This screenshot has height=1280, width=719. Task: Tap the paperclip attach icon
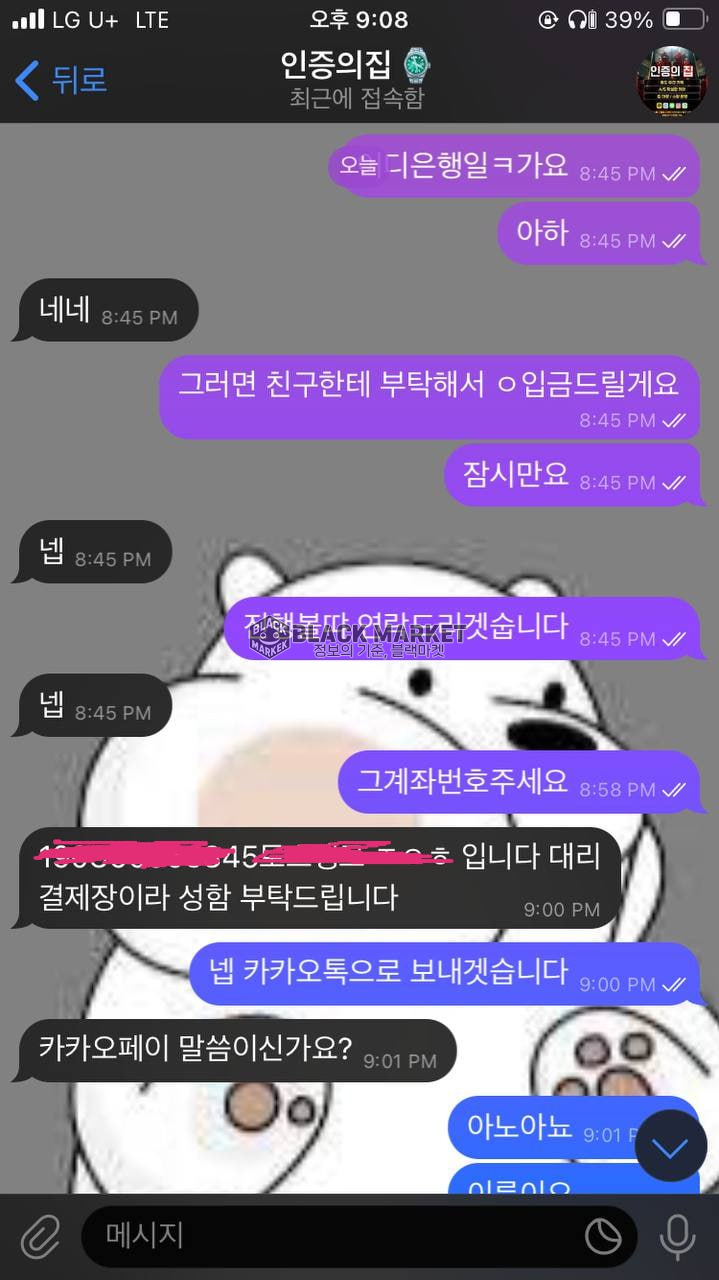(41, 1237)
